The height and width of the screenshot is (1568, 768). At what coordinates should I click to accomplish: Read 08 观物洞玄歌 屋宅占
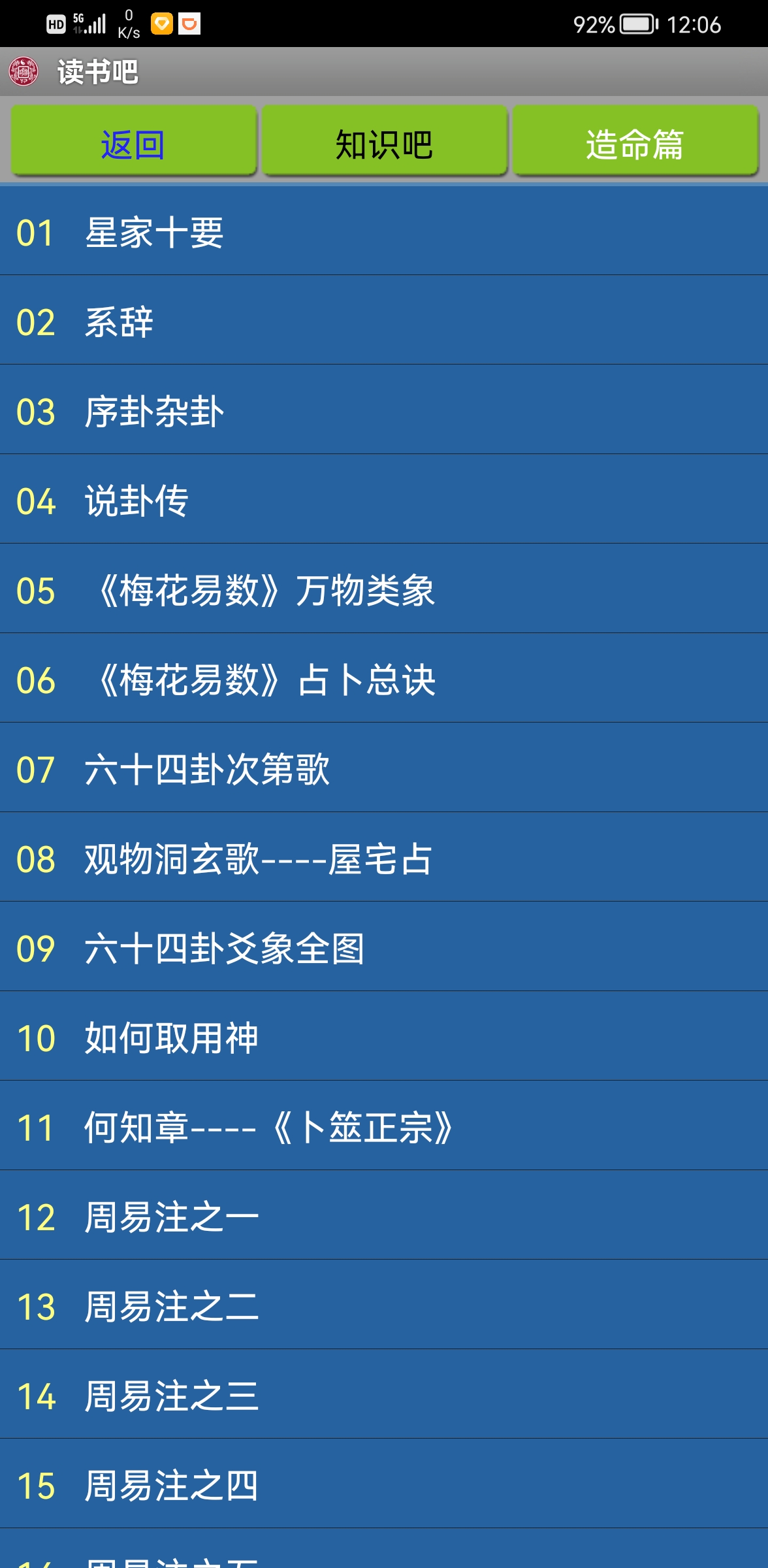pos(383,858)
